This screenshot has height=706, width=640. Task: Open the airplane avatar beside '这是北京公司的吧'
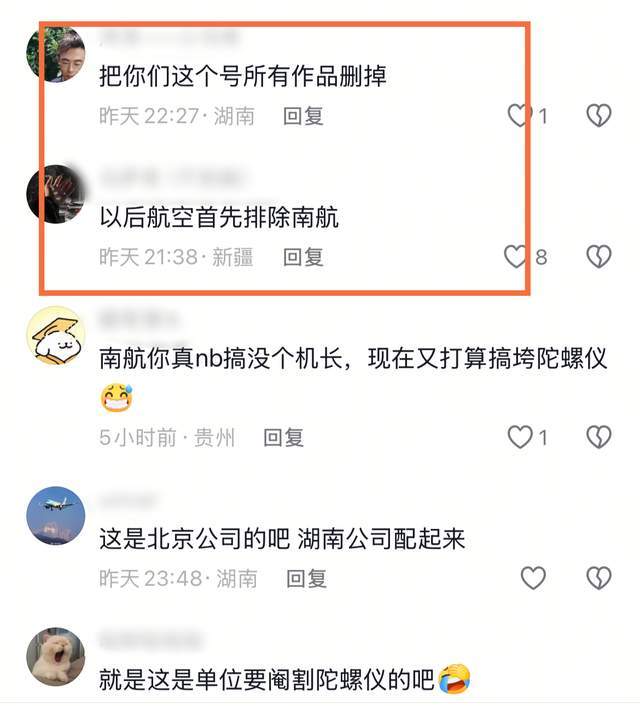coord(54,515)
